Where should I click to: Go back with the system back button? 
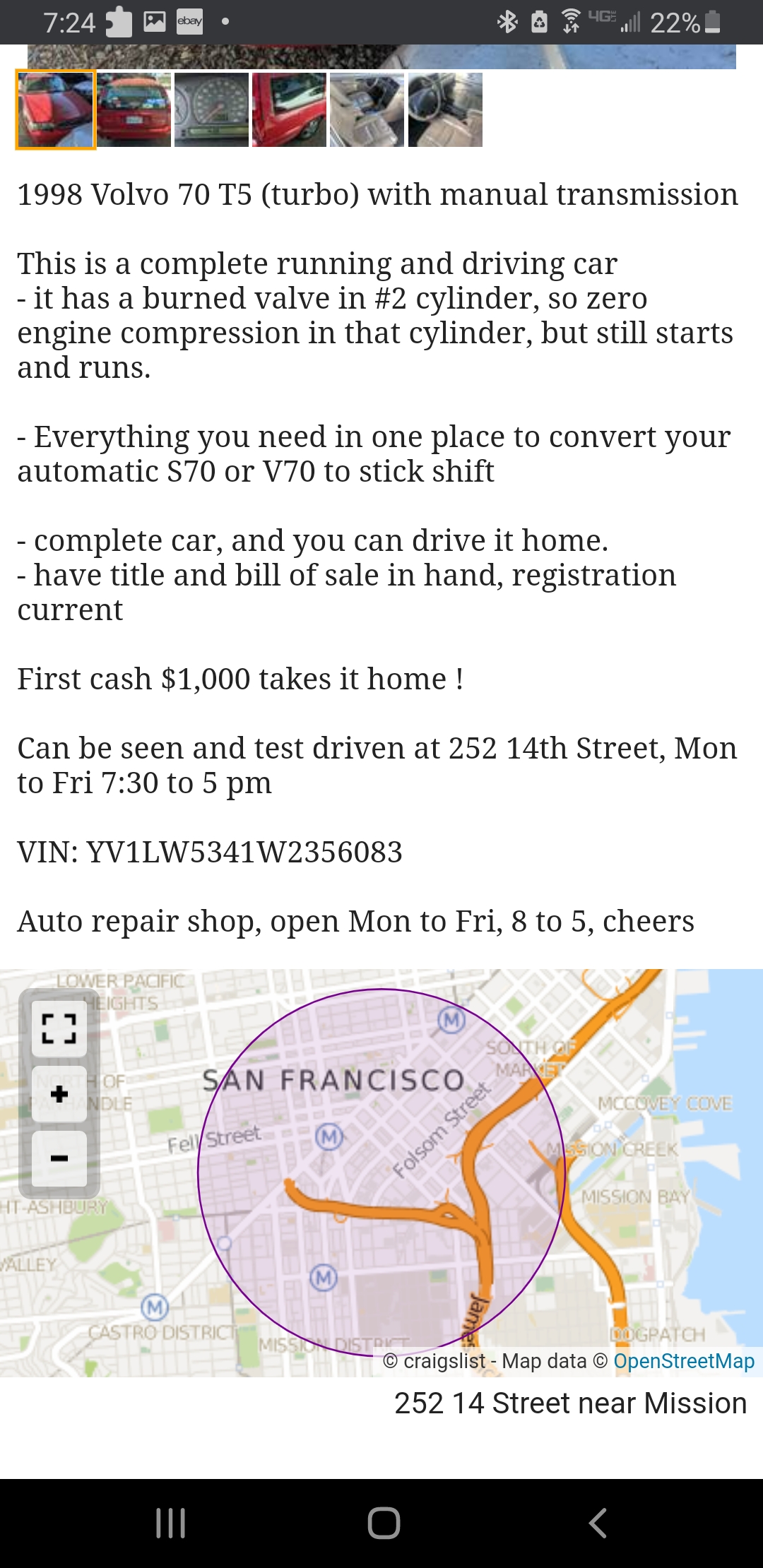coord(598,1523)
